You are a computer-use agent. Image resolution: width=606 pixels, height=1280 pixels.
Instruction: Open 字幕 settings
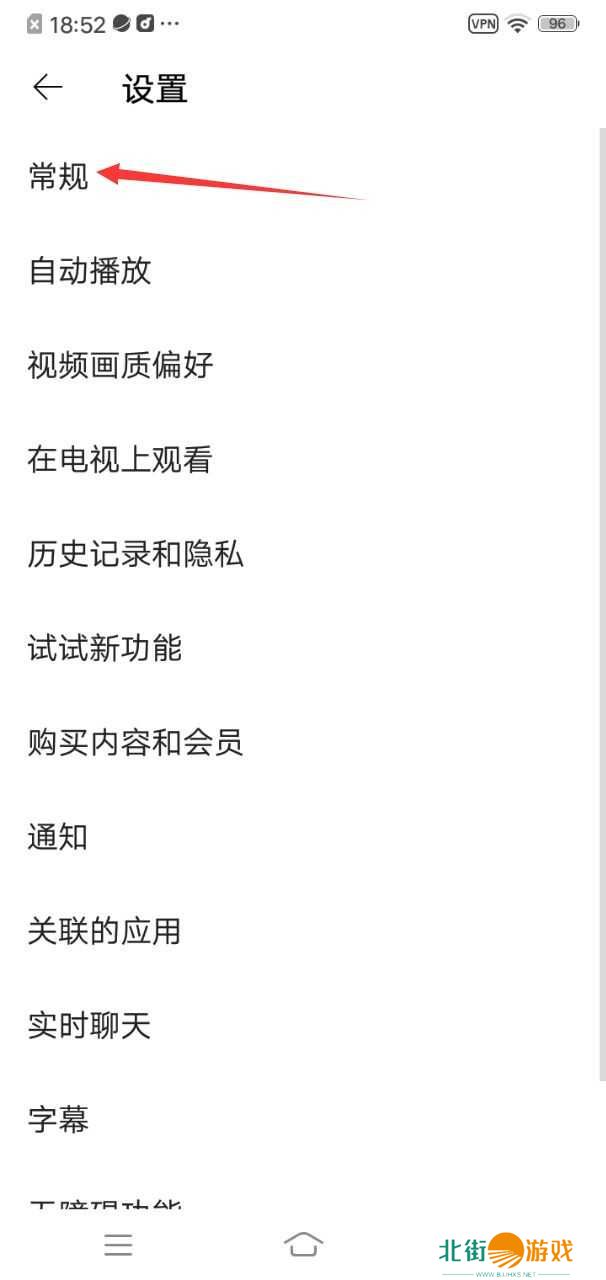(58, 1119)
